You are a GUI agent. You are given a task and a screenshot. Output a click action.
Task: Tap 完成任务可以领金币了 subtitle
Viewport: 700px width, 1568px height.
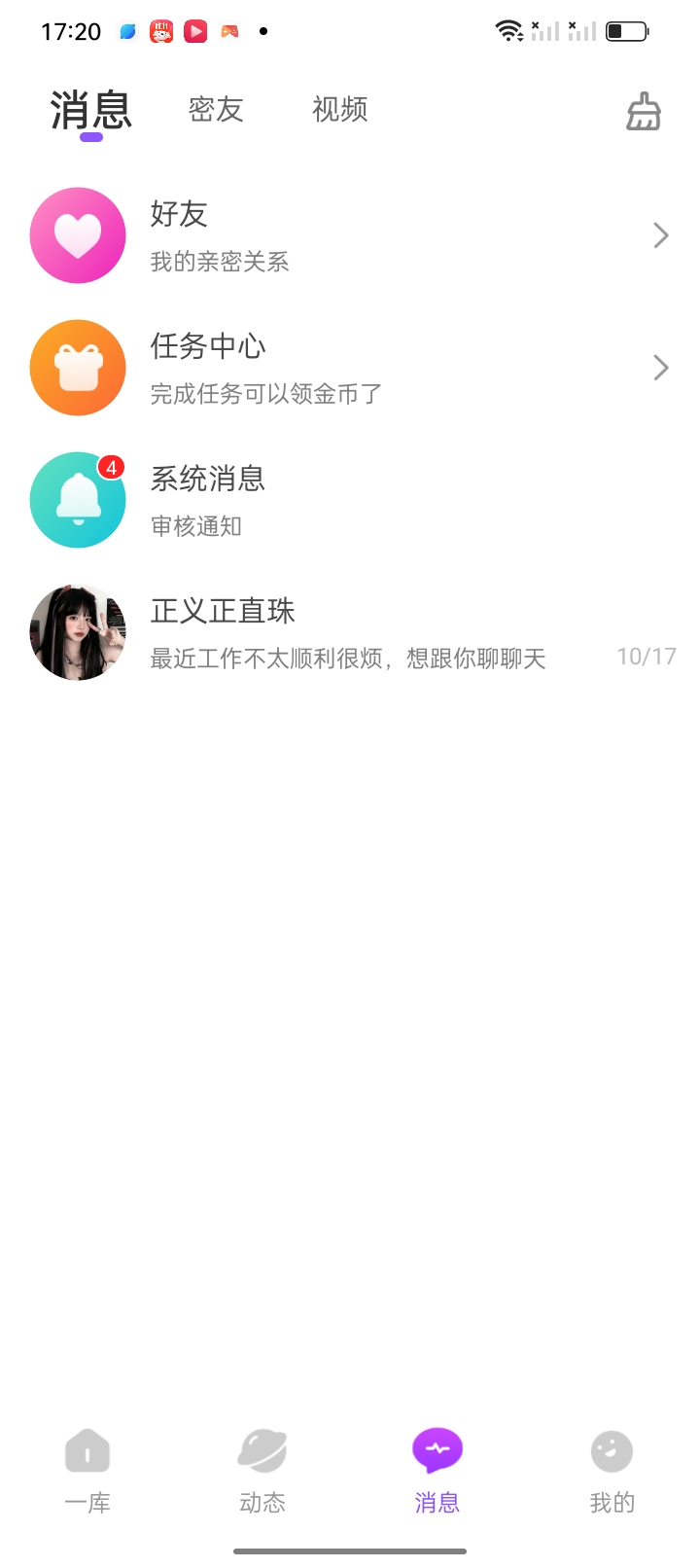265,393
